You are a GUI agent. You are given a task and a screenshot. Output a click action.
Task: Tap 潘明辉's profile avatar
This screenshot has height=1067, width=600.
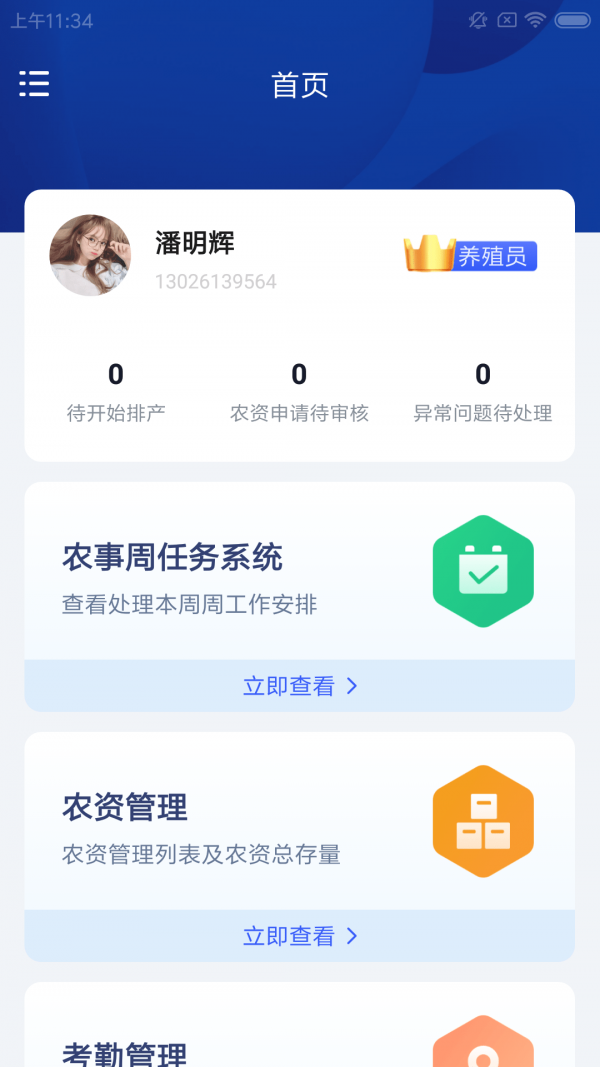pyautogui.click(x=90, y=255)
